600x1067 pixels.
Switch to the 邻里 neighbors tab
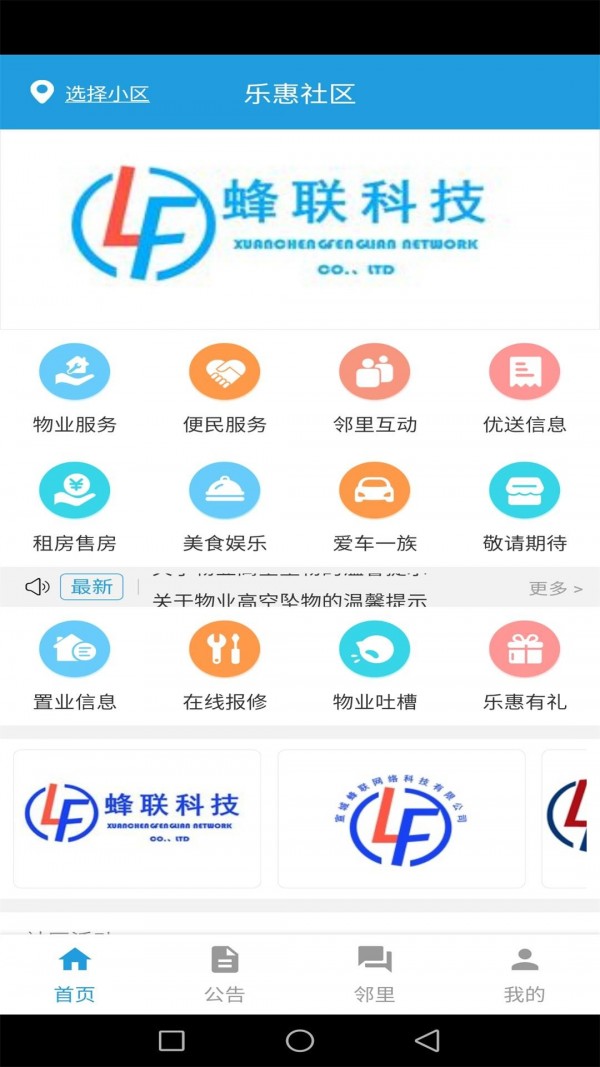(x=375, y=974)
